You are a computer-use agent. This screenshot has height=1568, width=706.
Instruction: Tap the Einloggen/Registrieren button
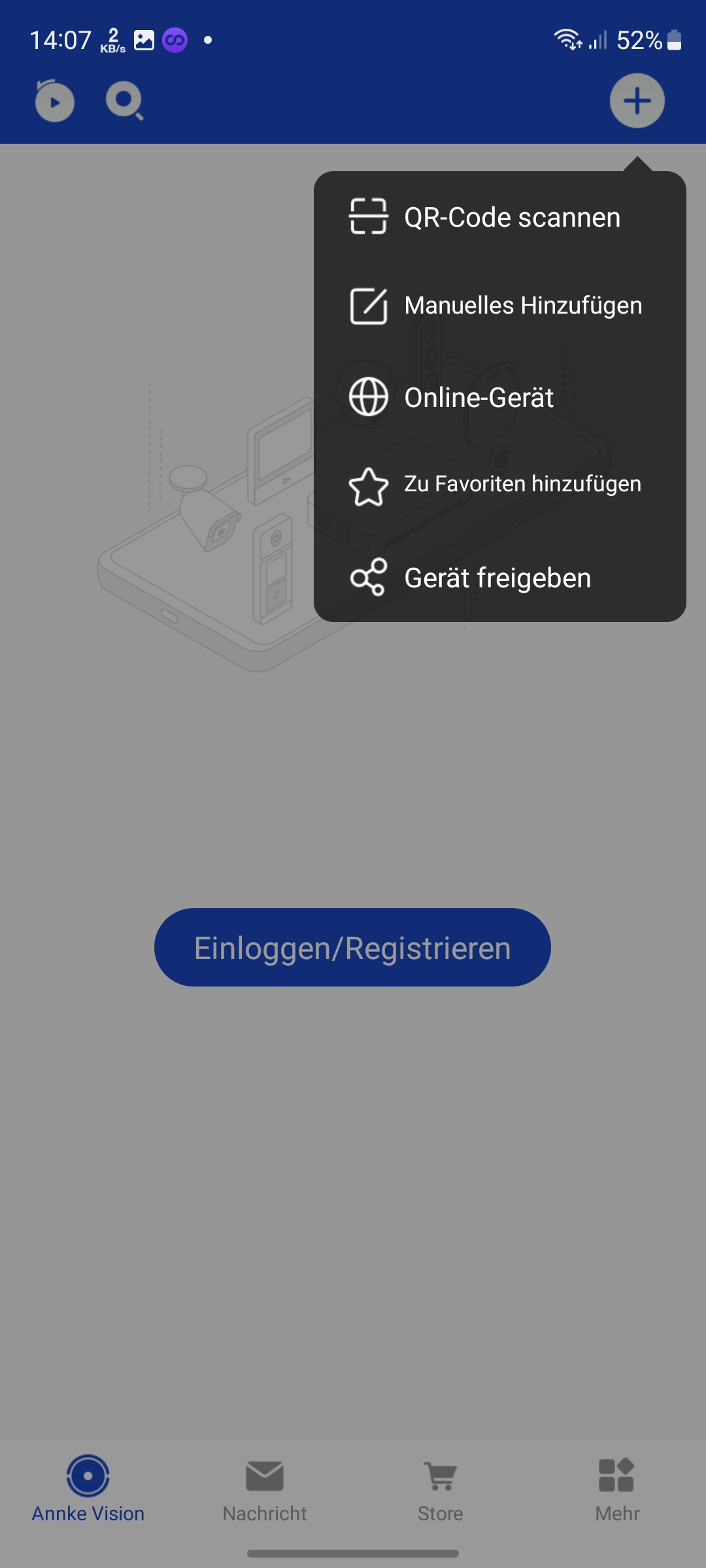352,947
